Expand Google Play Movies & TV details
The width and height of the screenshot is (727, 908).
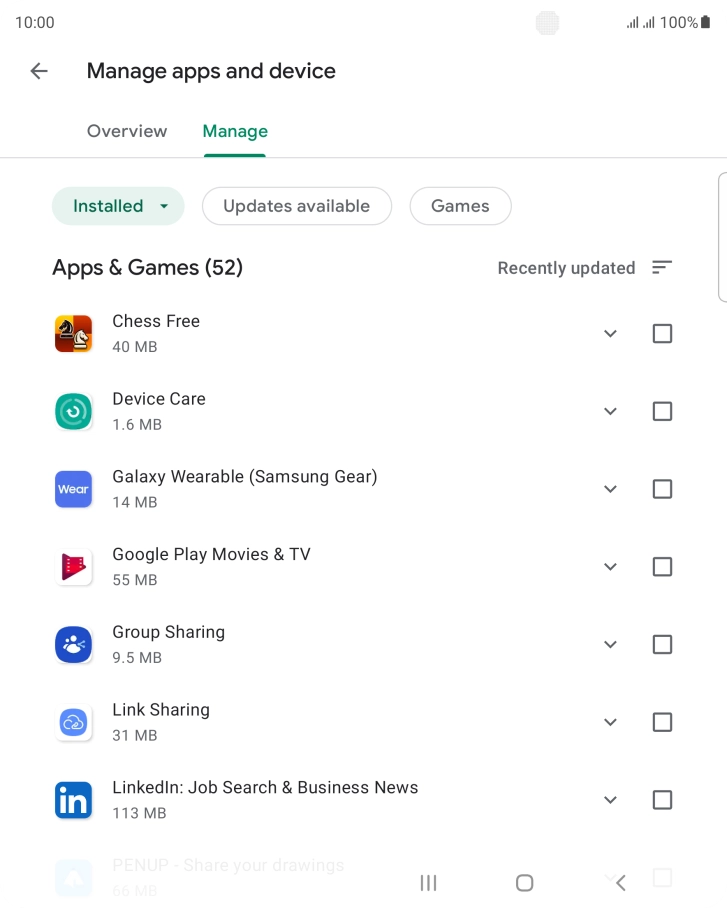click(610, 567)
